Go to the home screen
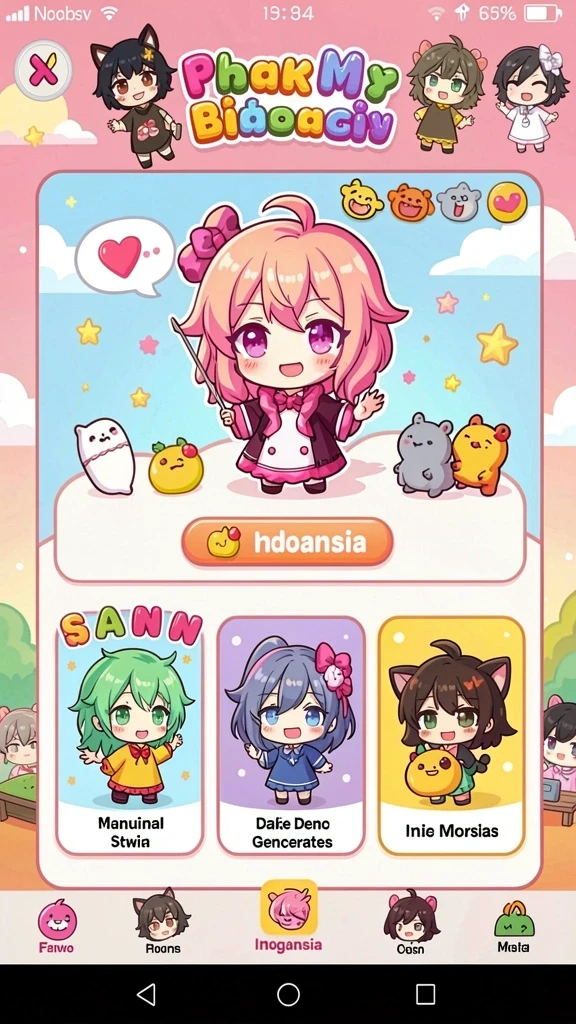 [x=288, y=994]
